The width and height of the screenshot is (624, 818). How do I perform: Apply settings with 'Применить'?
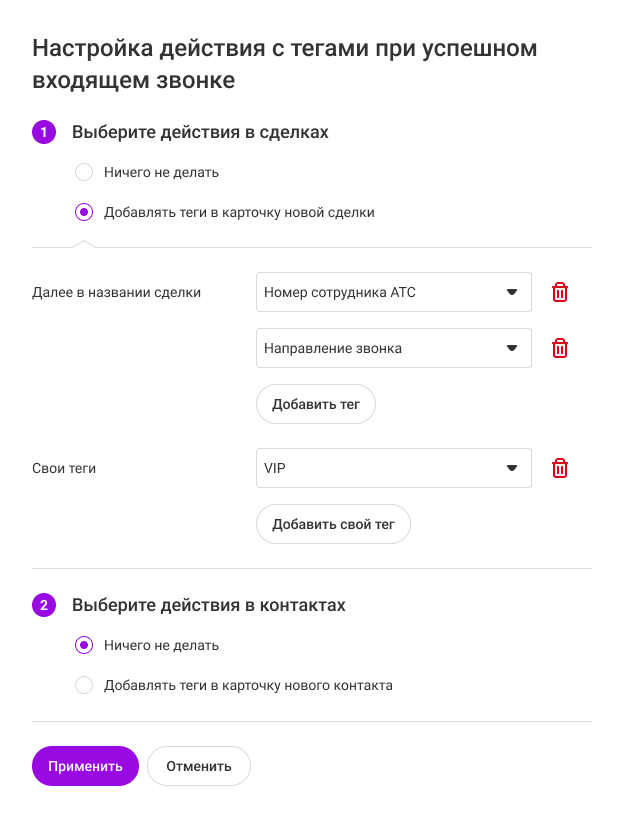pos(85,766)
